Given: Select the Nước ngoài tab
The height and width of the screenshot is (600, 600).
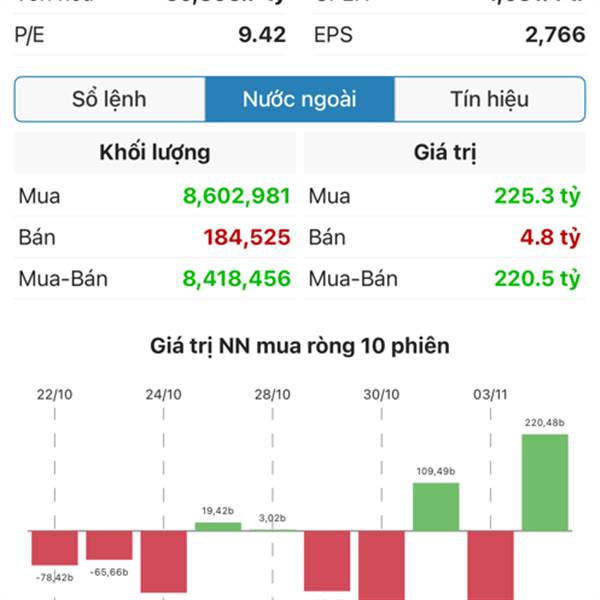Looking at the screenshot, I should click(x=300, y=99).
